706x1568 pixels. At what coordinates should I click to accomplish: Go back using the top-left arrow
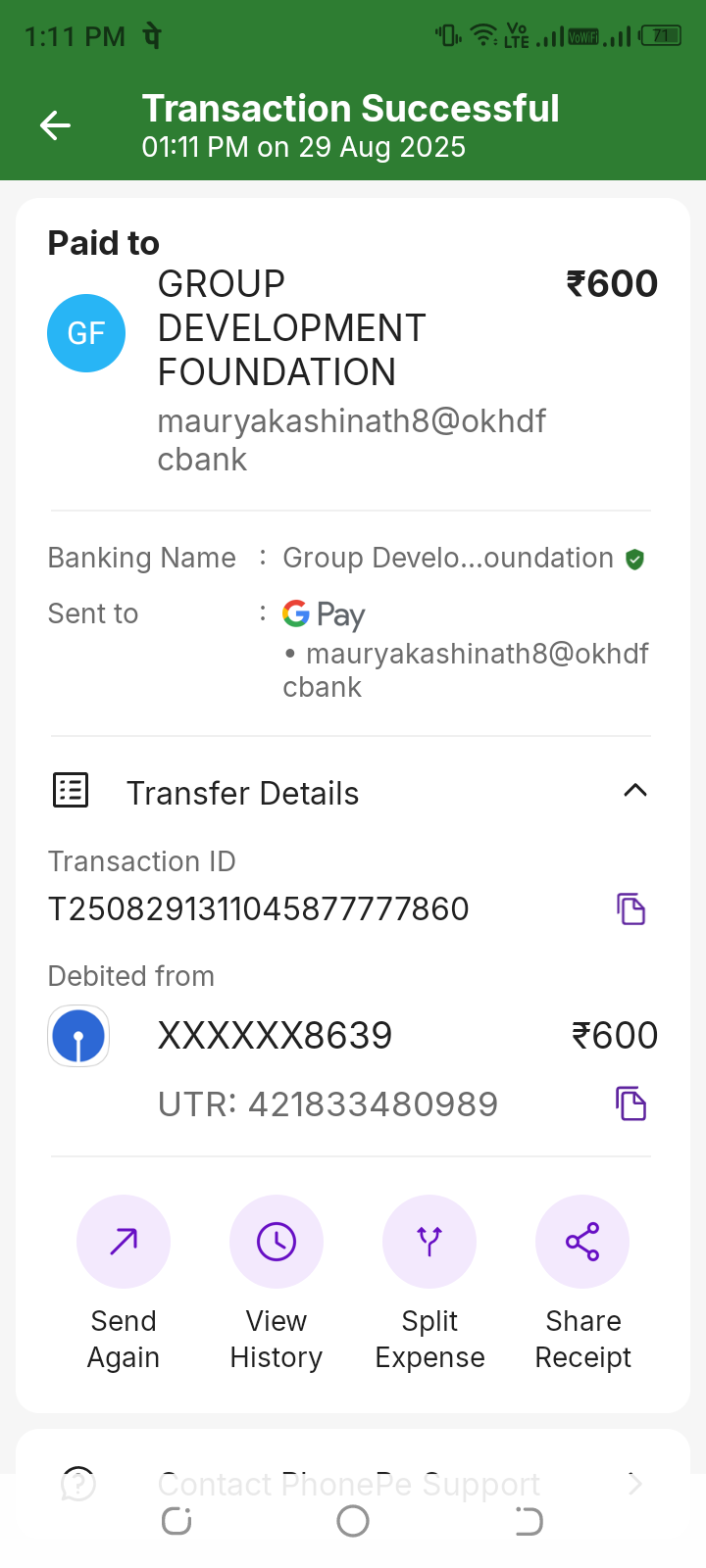pos(55,125)
